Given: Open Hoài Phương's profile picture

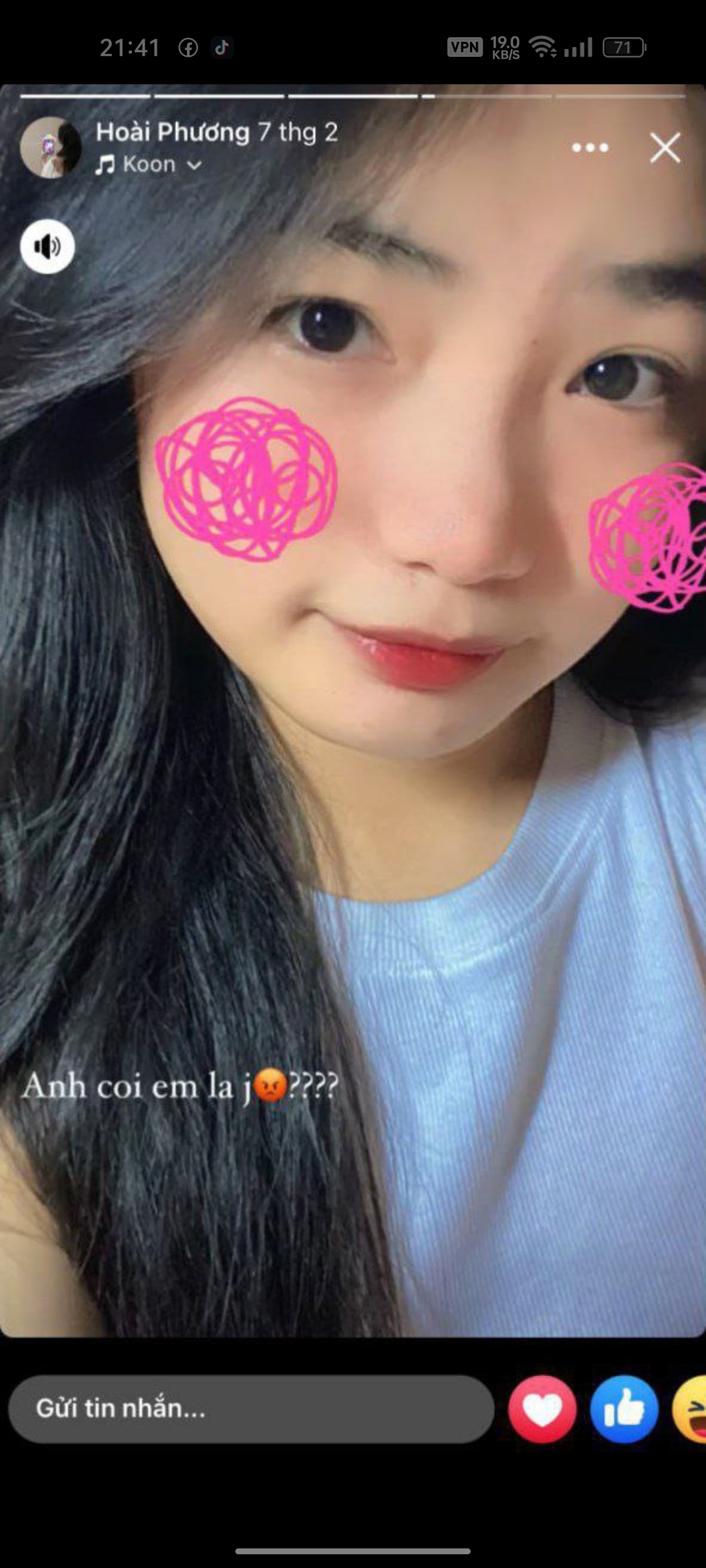Looking at the screenshot, I should (x=50, y=148).
